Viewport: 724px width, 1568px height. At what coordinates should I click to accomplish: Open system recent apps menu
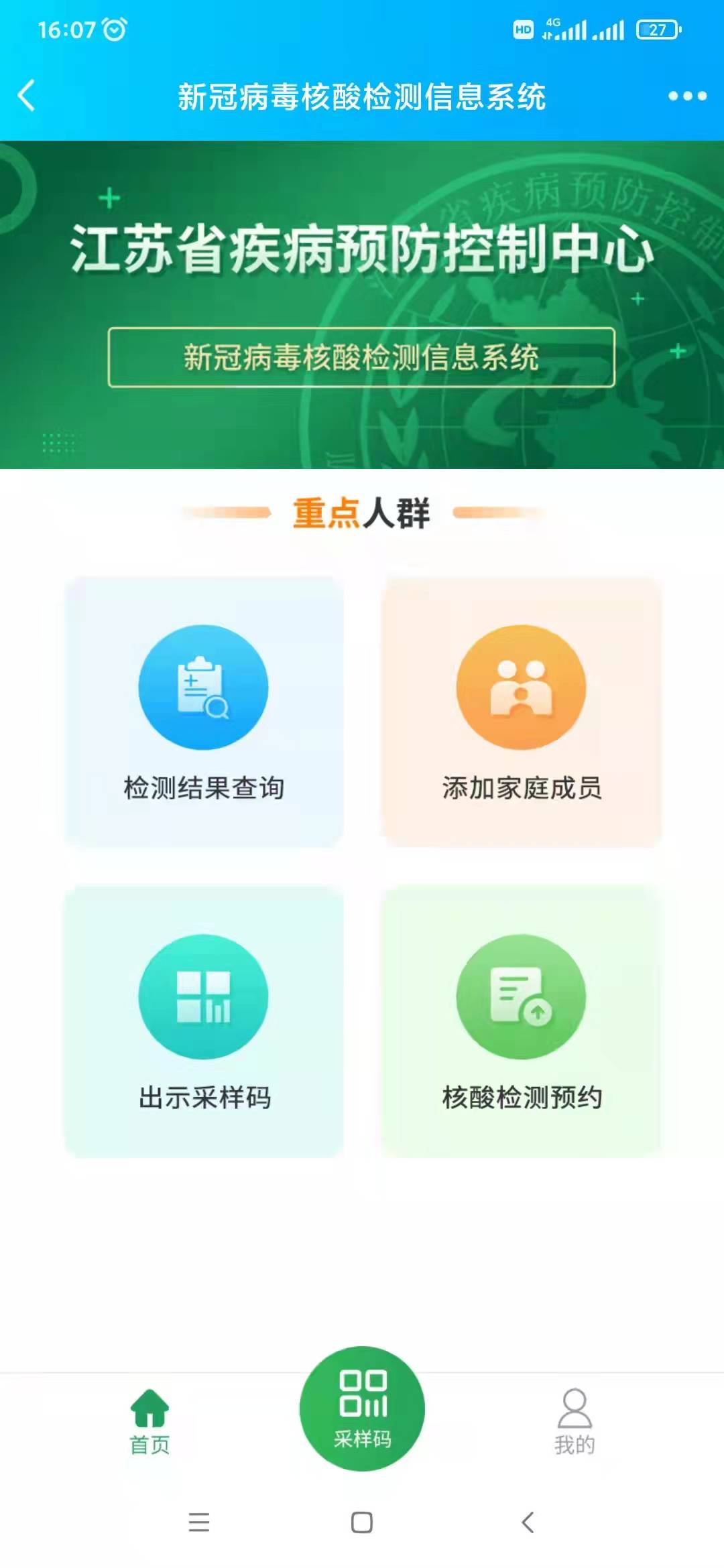click(199, 1522)
